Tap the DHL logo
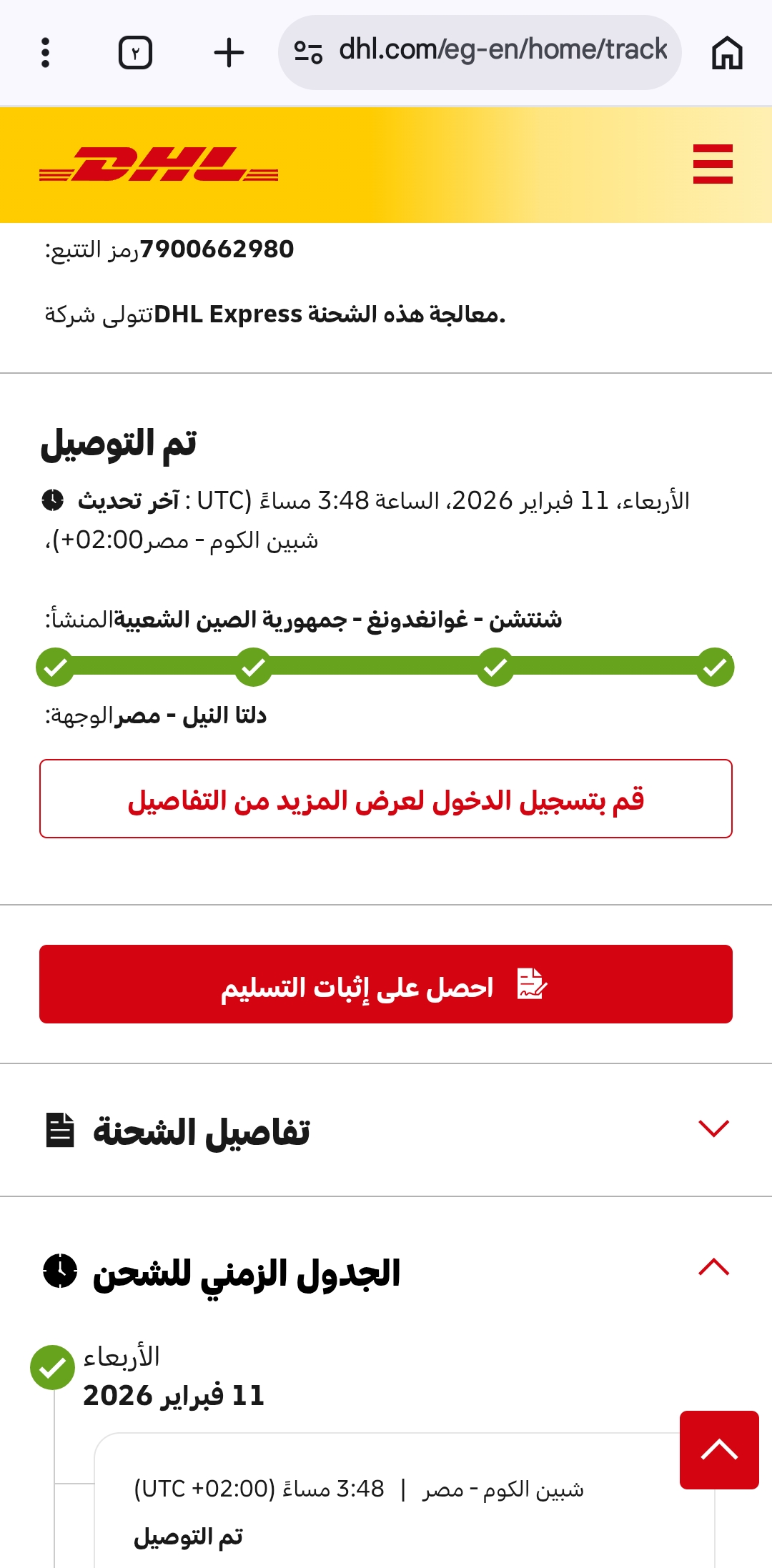 (159, 165)
